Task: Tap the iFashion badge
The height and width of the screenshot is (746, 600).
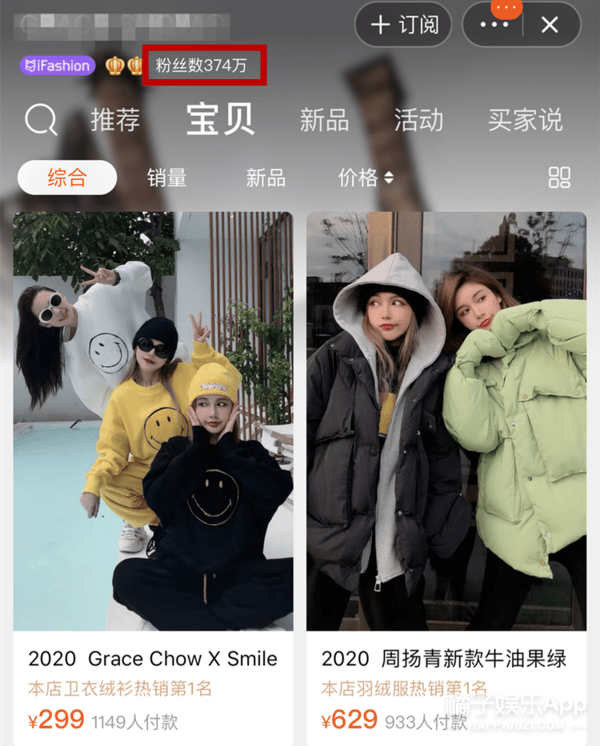Action: click(57, 66)
